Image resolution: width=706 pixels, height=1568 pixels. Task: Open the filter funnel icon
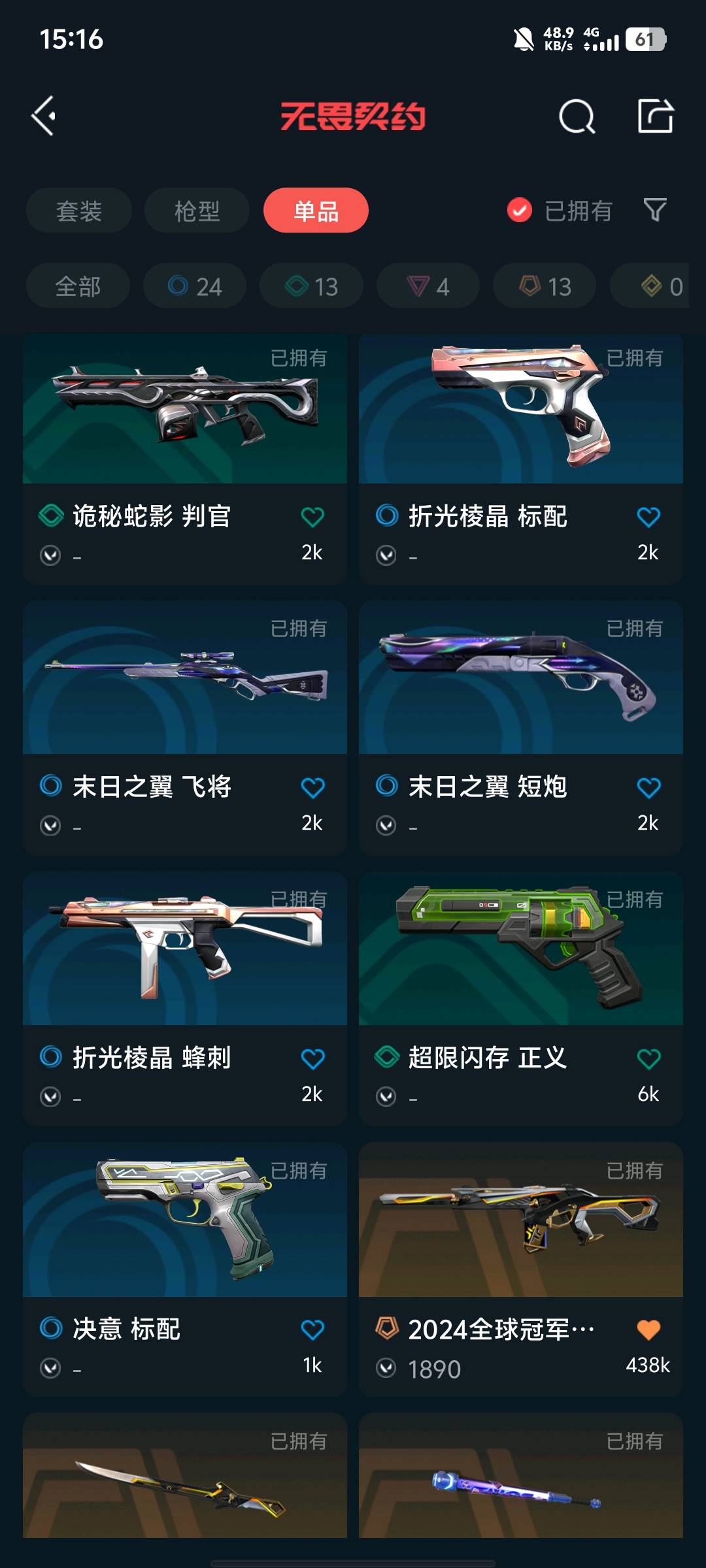coord(655,210)
